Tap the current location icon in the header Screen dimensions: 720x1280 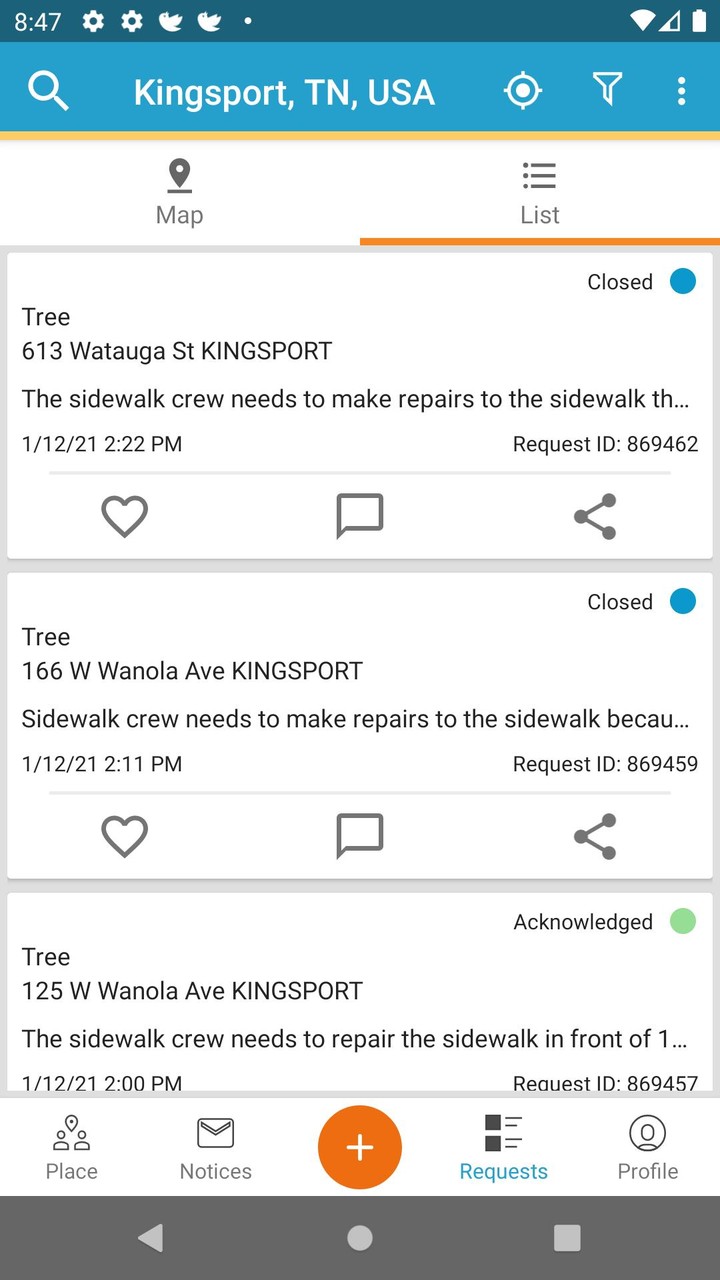[522, 90]
